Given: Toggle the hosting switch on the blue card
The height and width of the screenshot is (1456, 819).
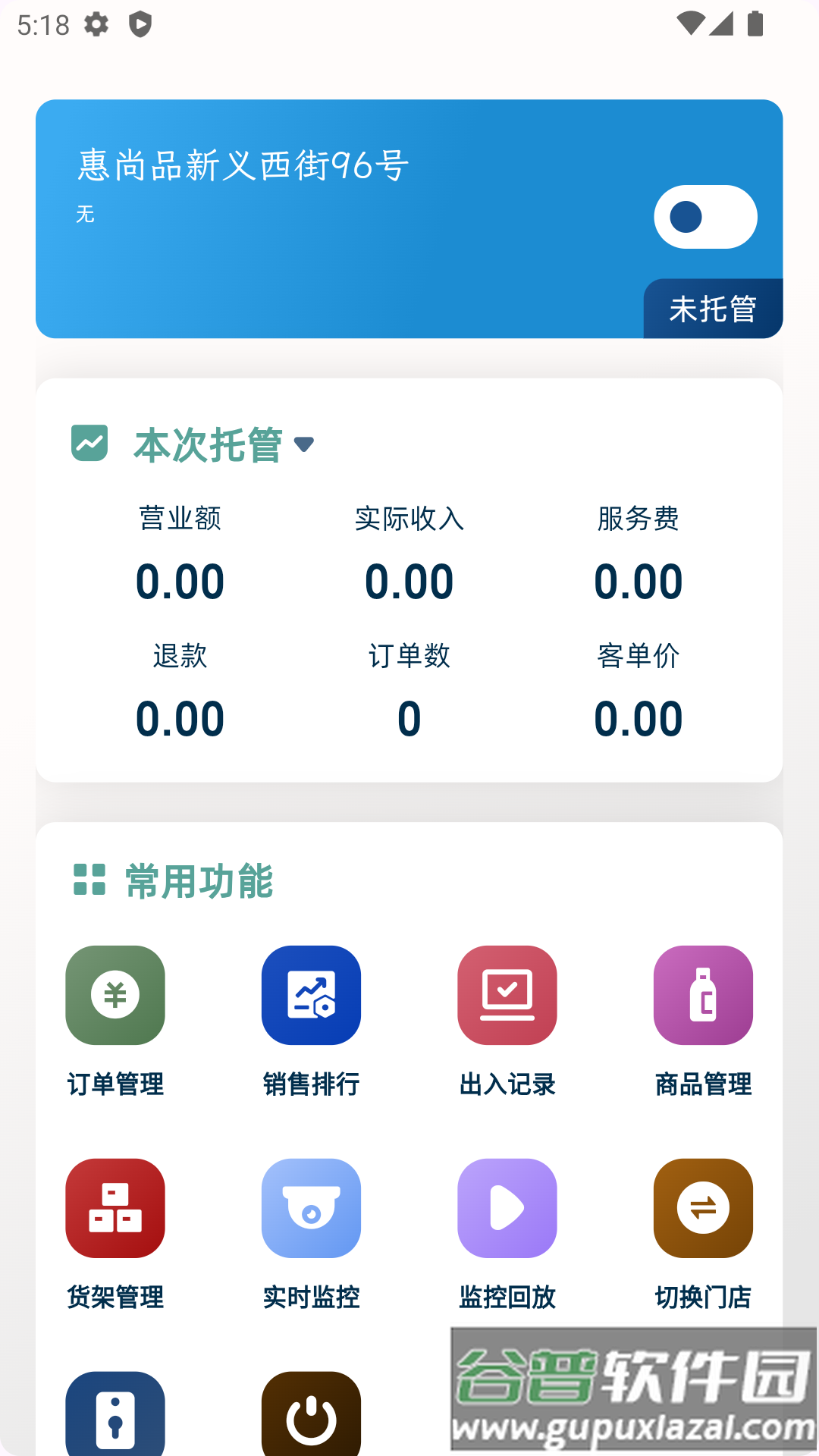Looking at the screenshot, I should click(704, 217).
